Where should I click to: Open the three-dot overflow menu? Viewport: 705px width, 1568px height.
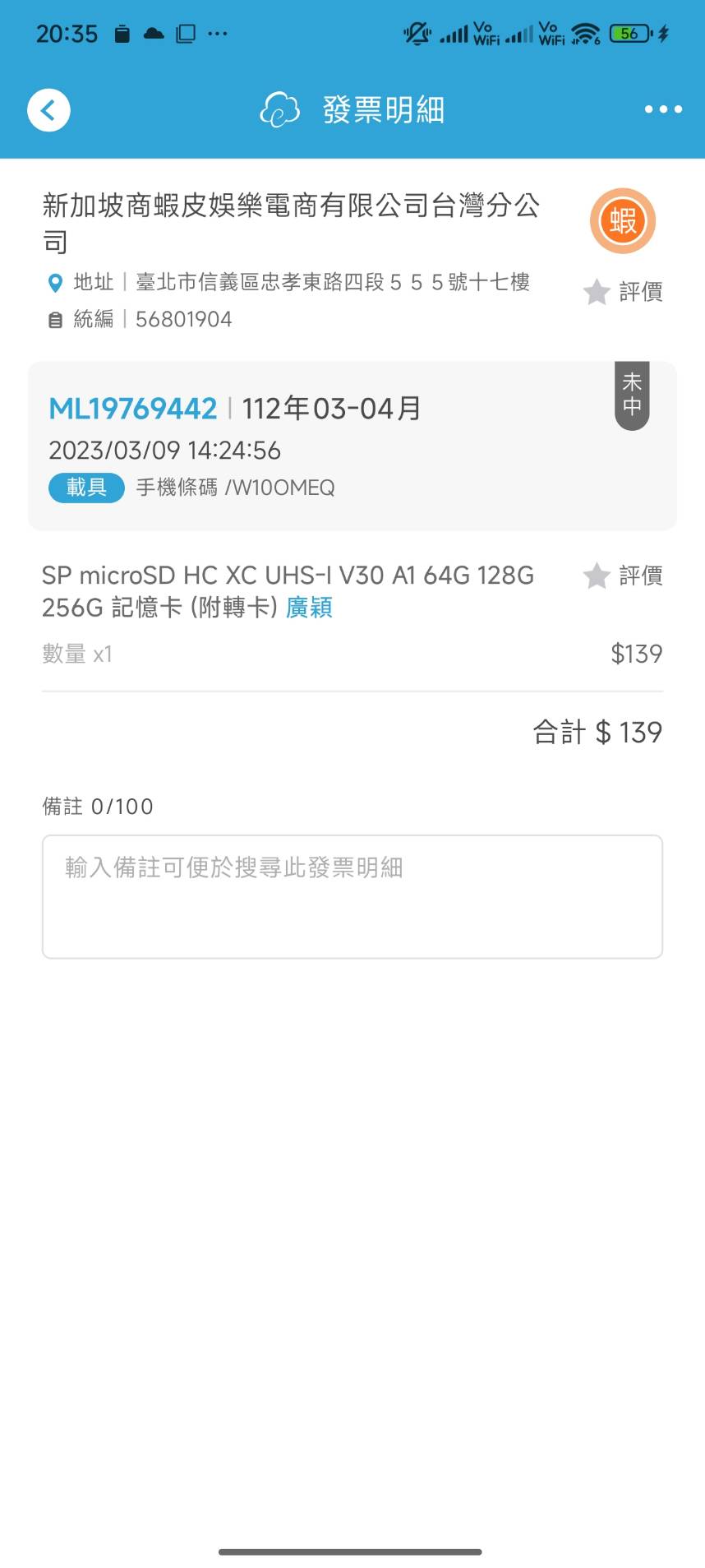point(662,109)
